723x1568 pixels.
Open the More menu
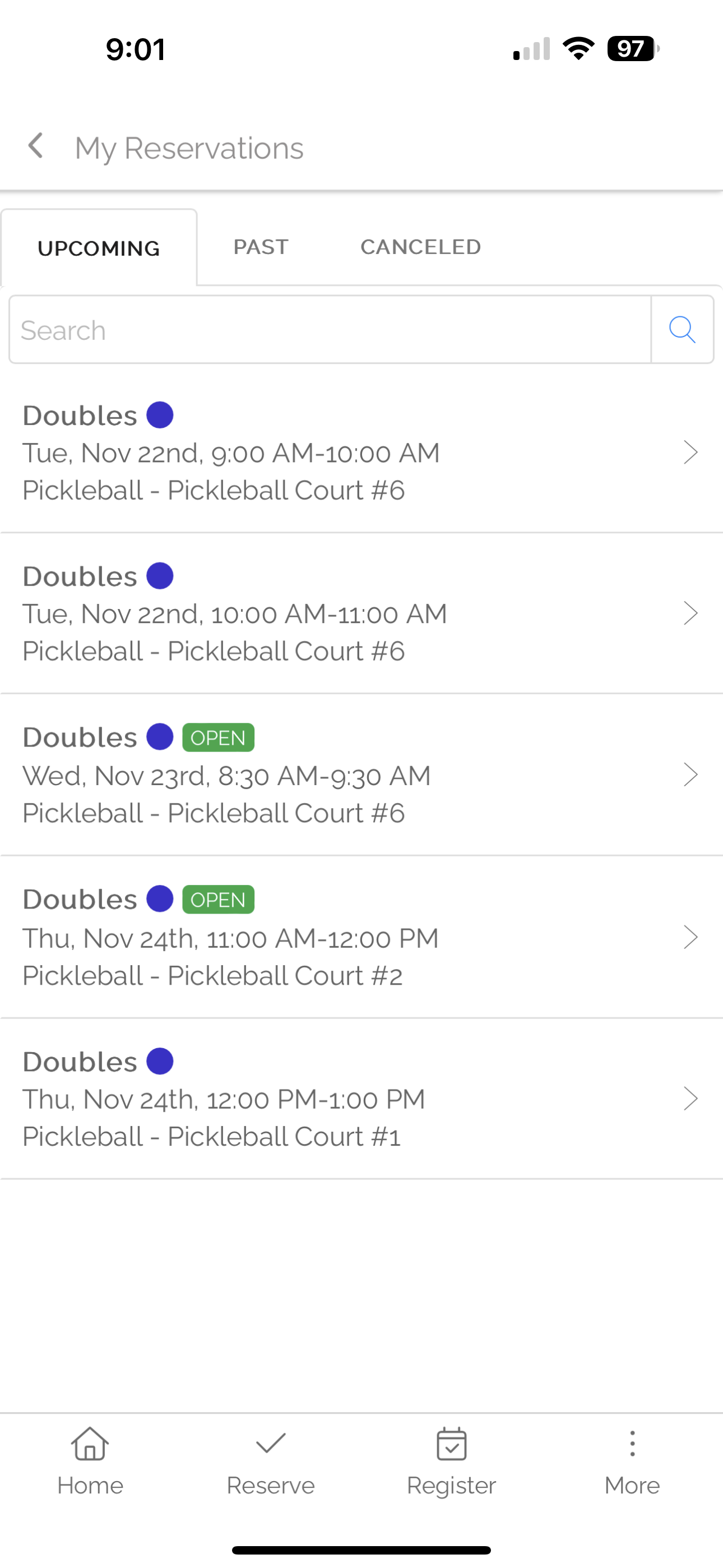[x=632, y=1462]
